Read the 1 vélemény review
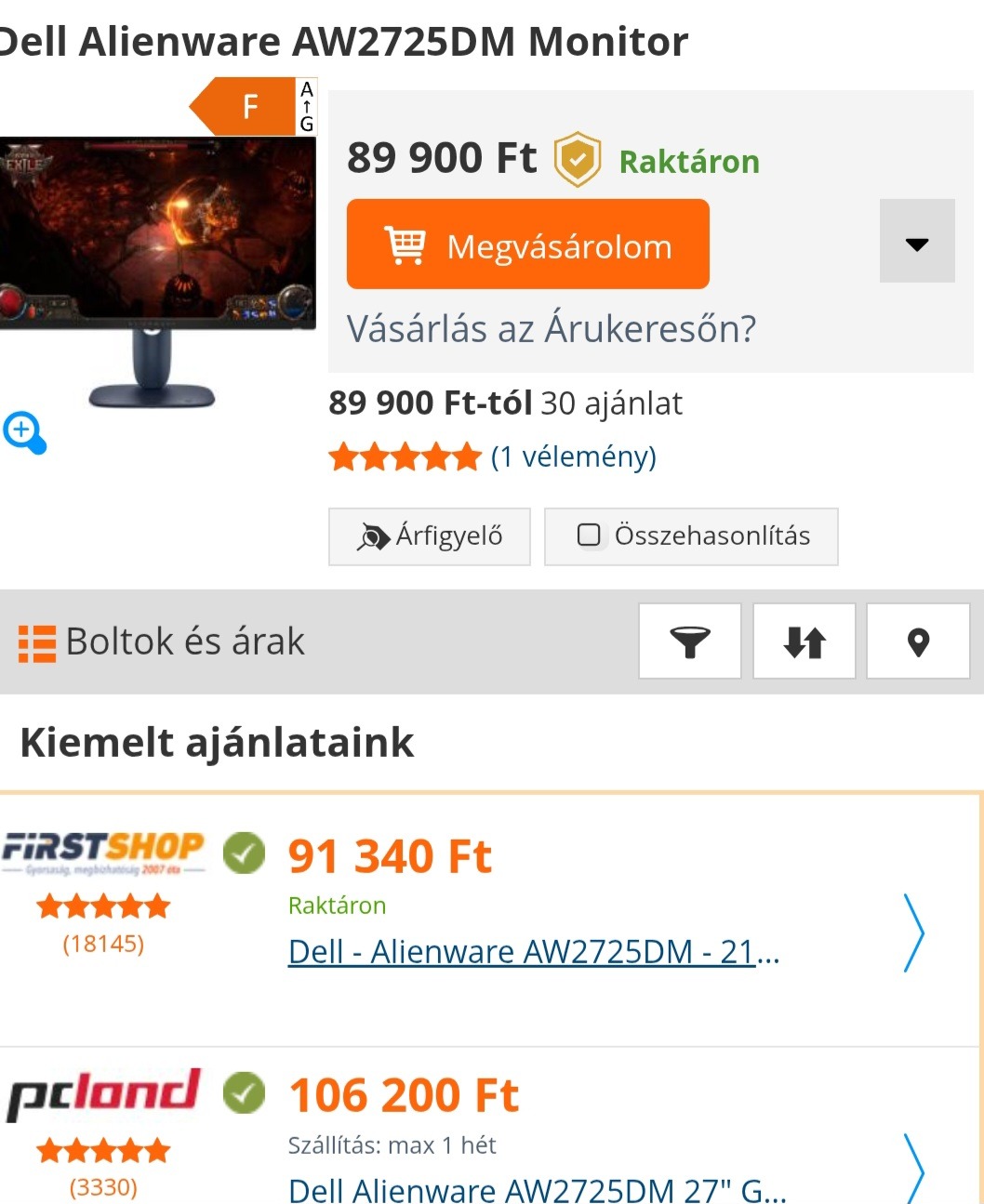The image size is (984, 1204). click(x=573, y=456)
